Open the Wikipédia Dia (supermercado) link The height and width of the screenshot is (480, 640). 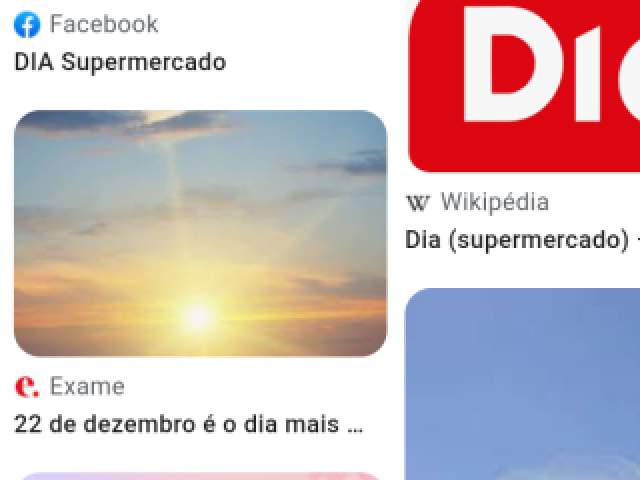click(517, 240)
